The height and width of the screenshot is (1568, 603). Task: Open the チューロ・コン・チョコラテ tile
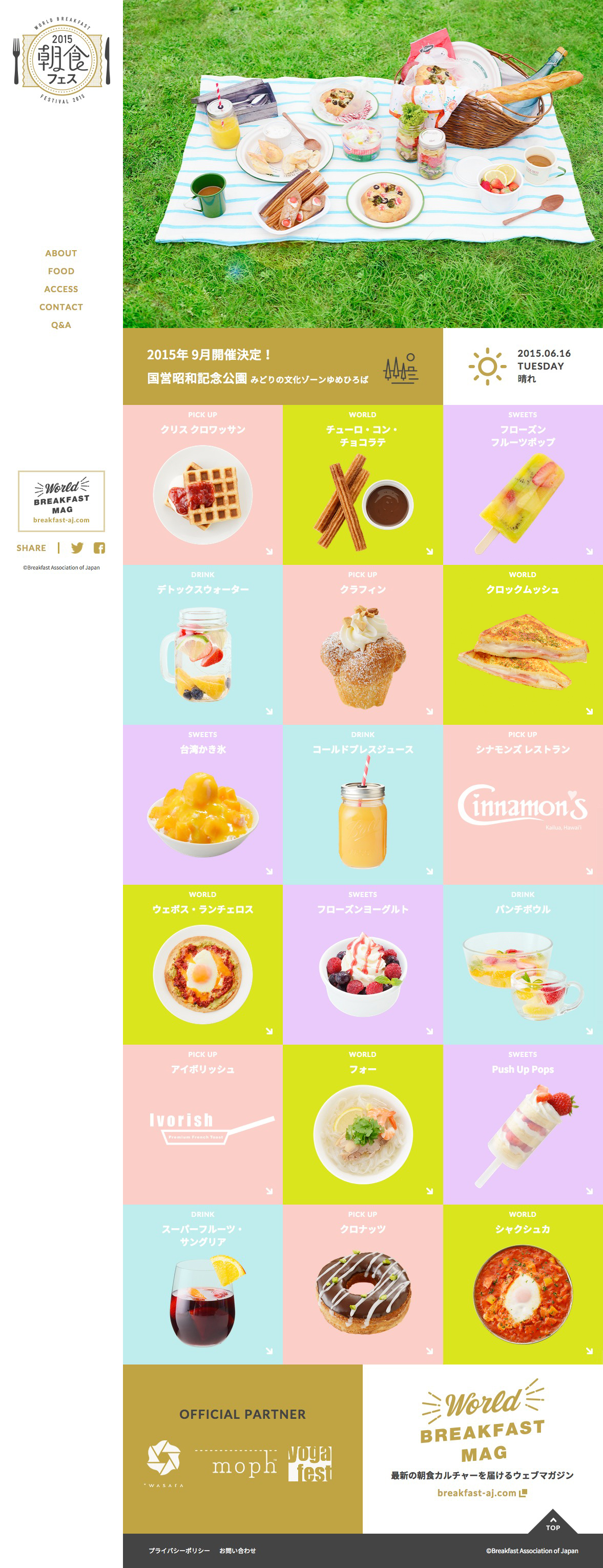point(363,485)
